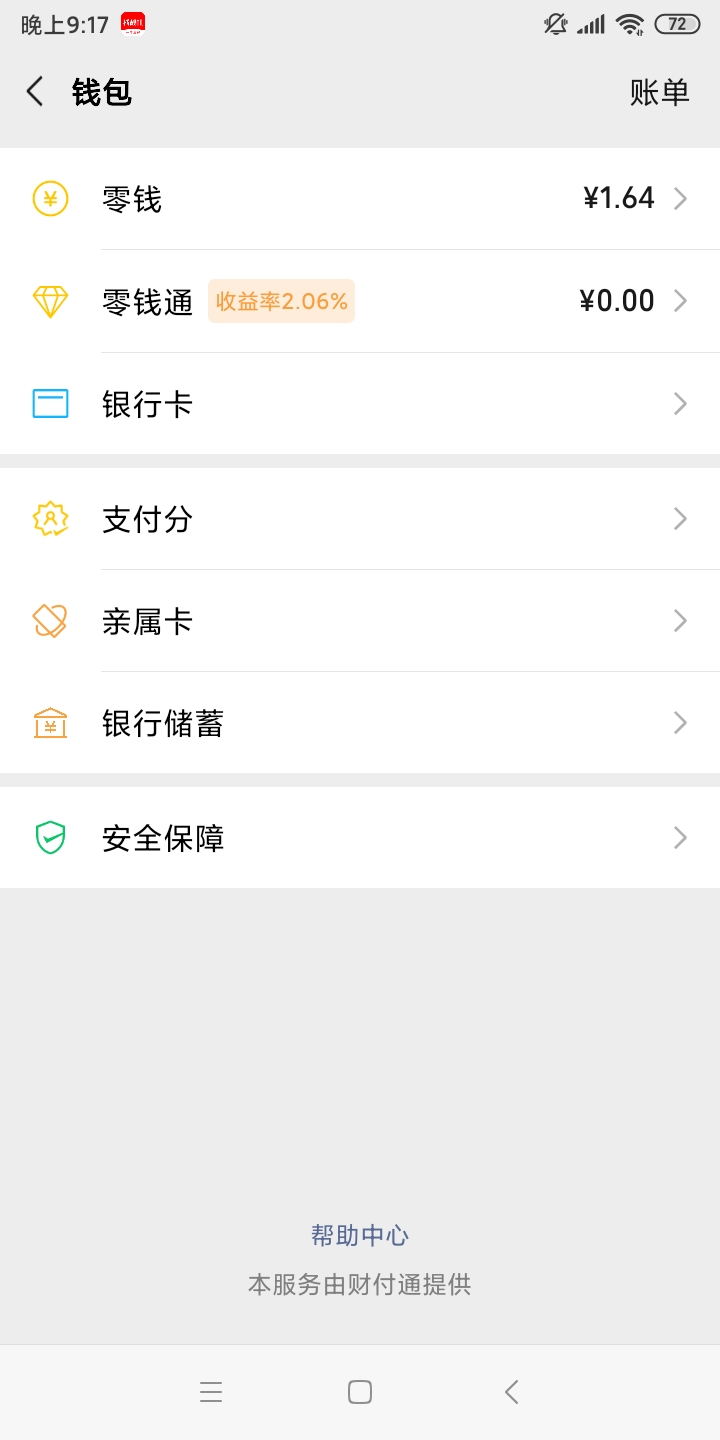This screenshot has height=1440, width=720.
Task: Go back from the 钱包 screen
Action: pyautogui.click(x=35, y=92)
